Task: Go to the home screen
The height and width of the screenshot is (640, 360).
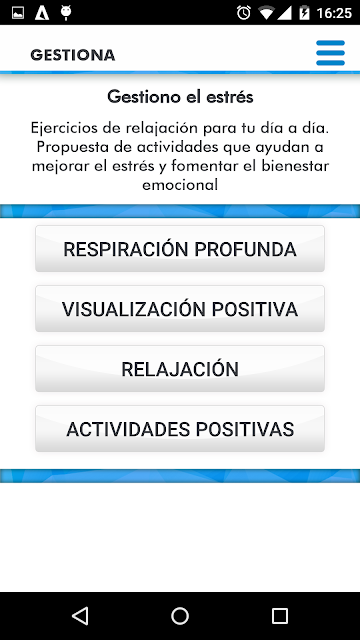Action: [180, 616]
